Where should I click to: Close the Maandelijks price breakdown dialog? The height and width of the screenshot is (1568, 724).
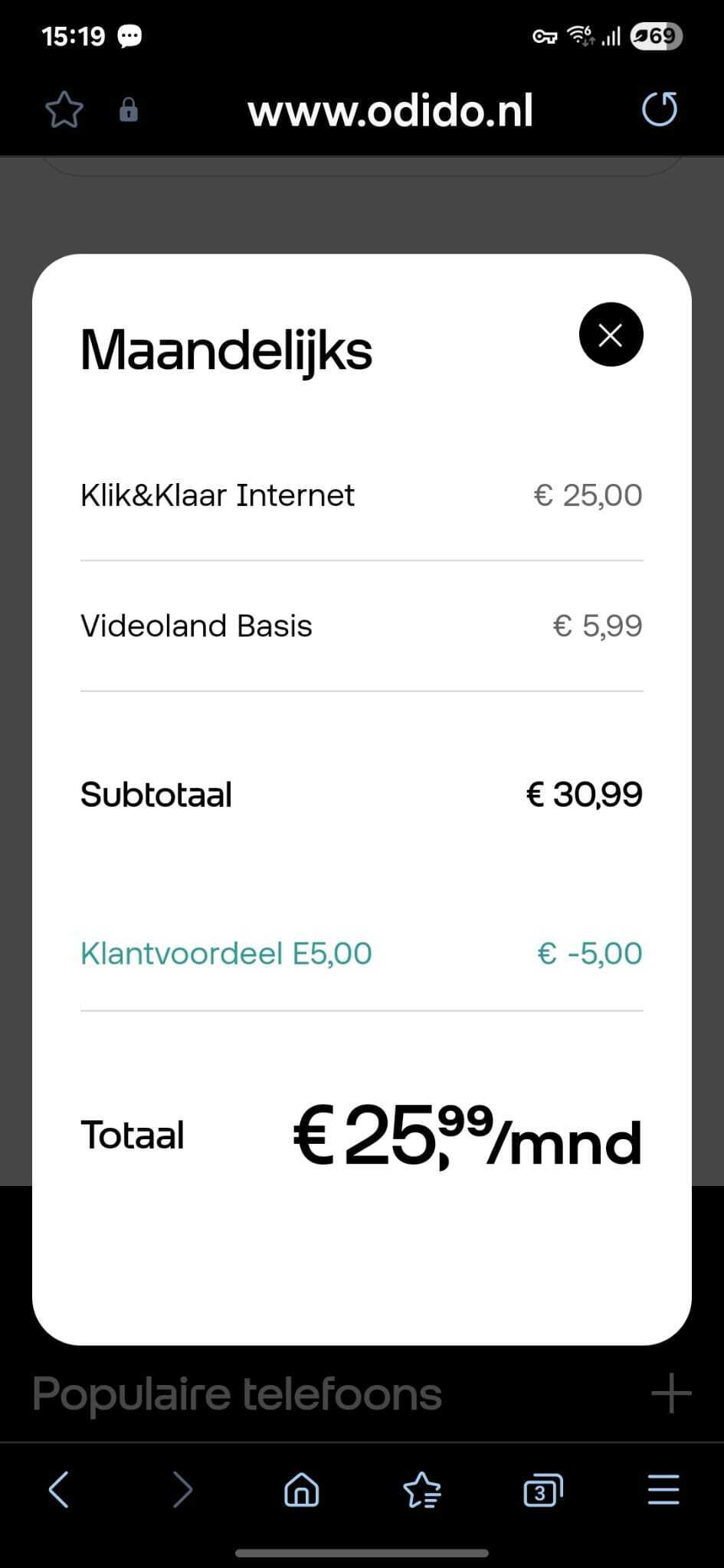[611, 335]
